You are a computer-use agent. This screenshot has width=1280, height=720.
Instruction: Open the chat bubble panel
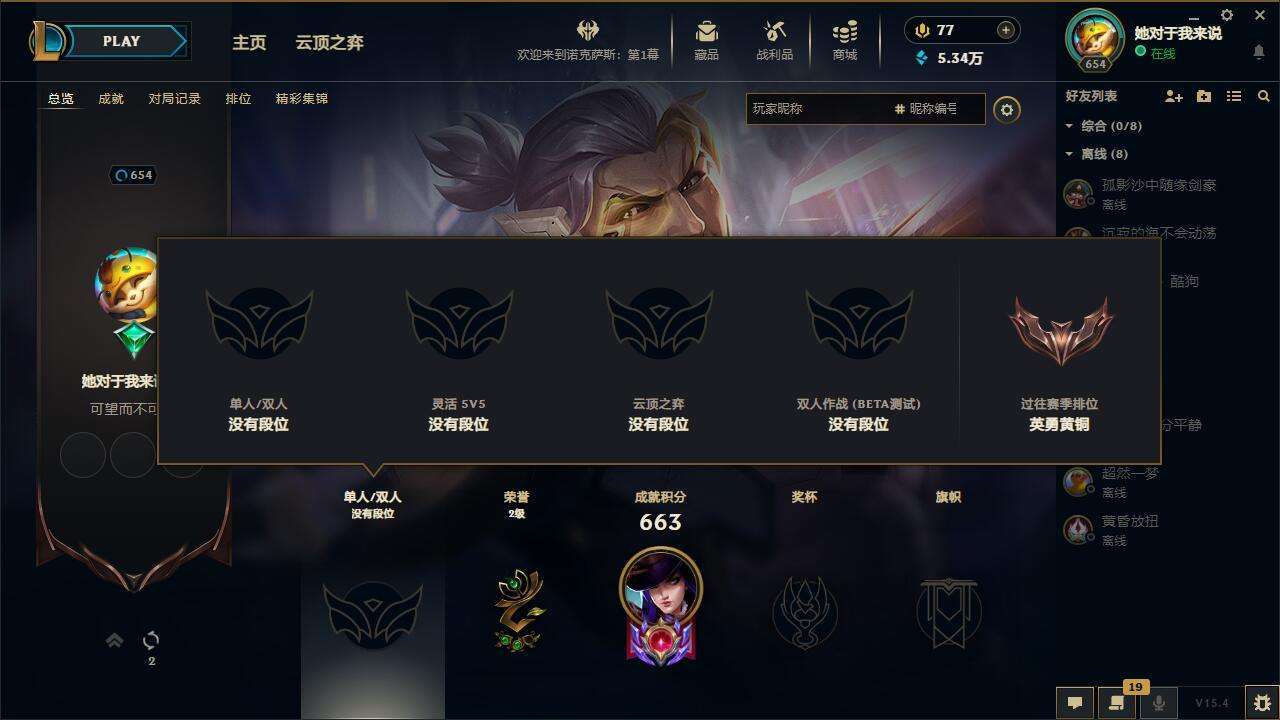coord(1075,703)
